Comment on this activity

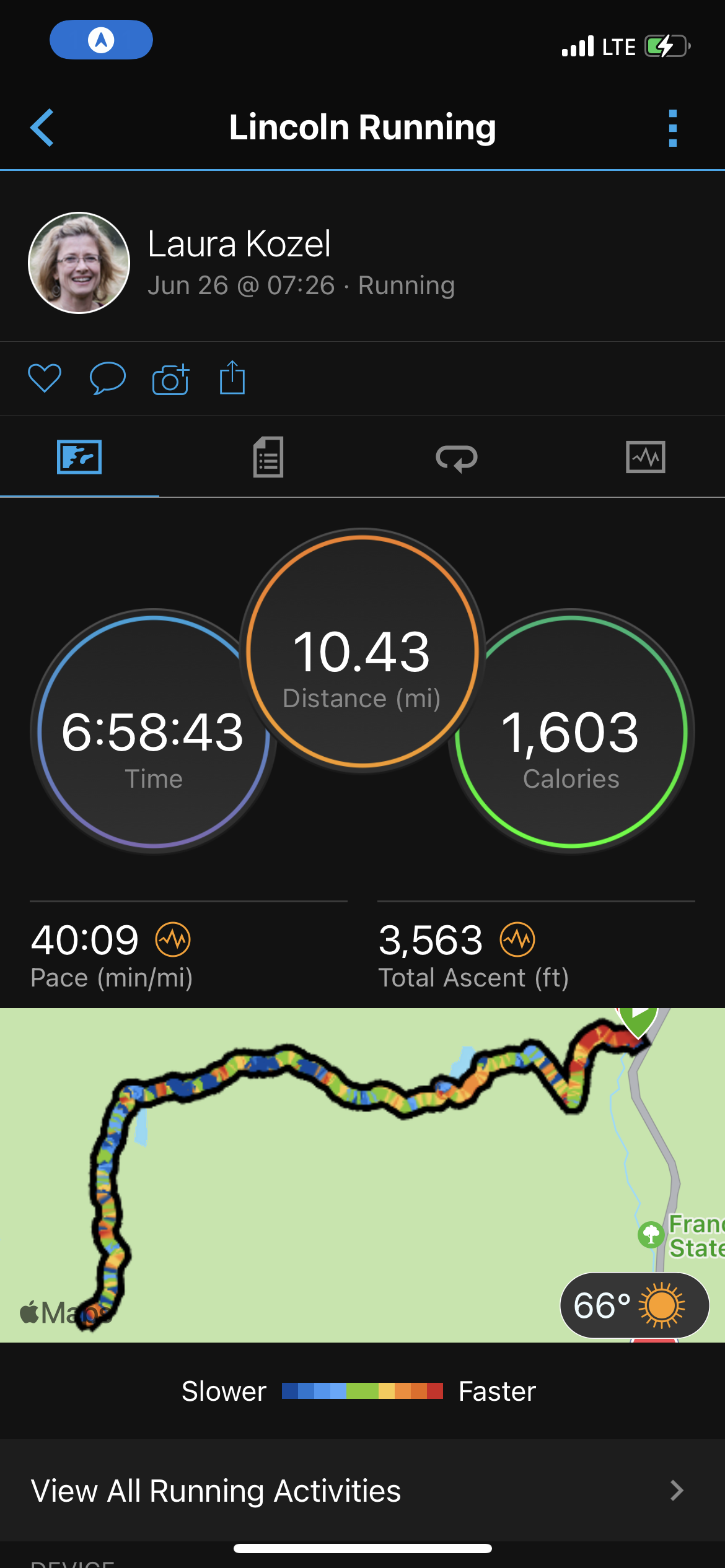[x=108, y=378]
